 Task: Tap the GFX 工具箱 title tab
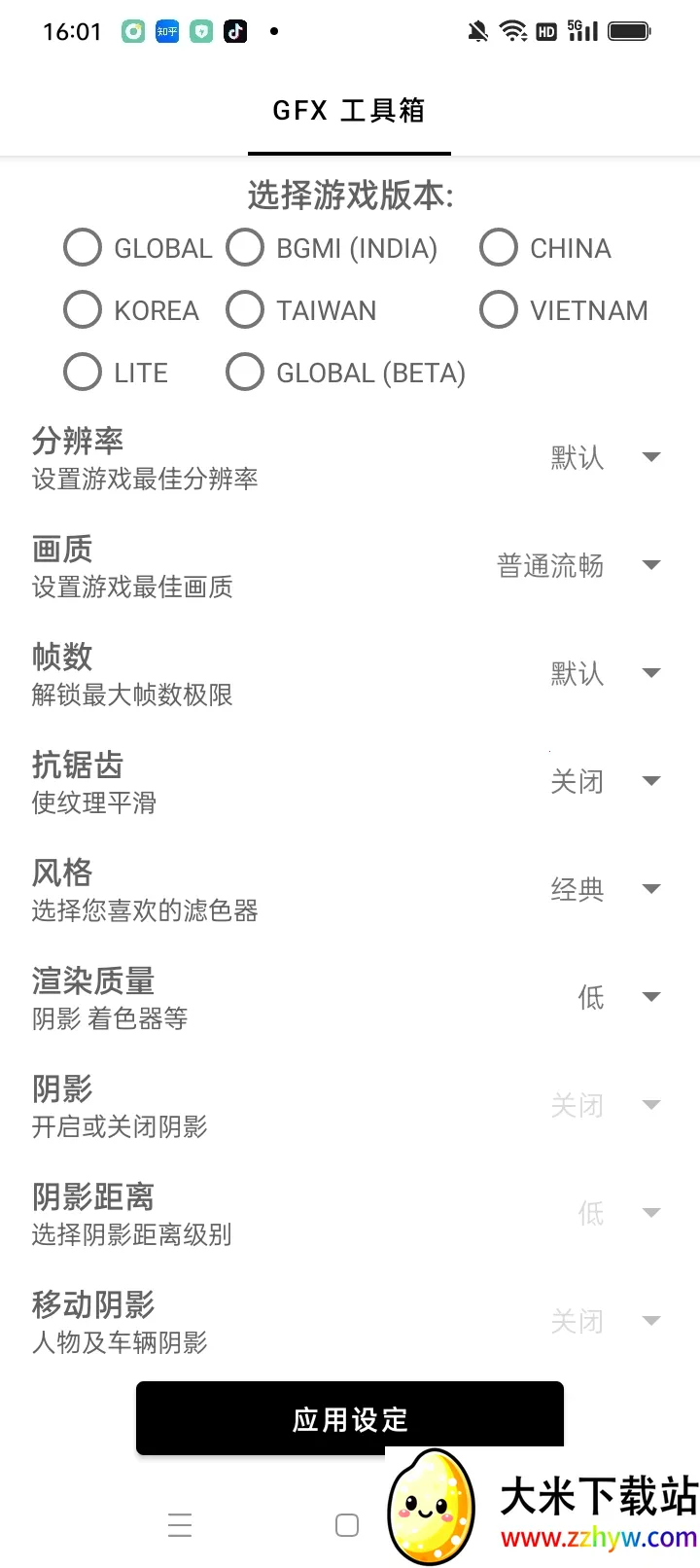click(350, 110)
